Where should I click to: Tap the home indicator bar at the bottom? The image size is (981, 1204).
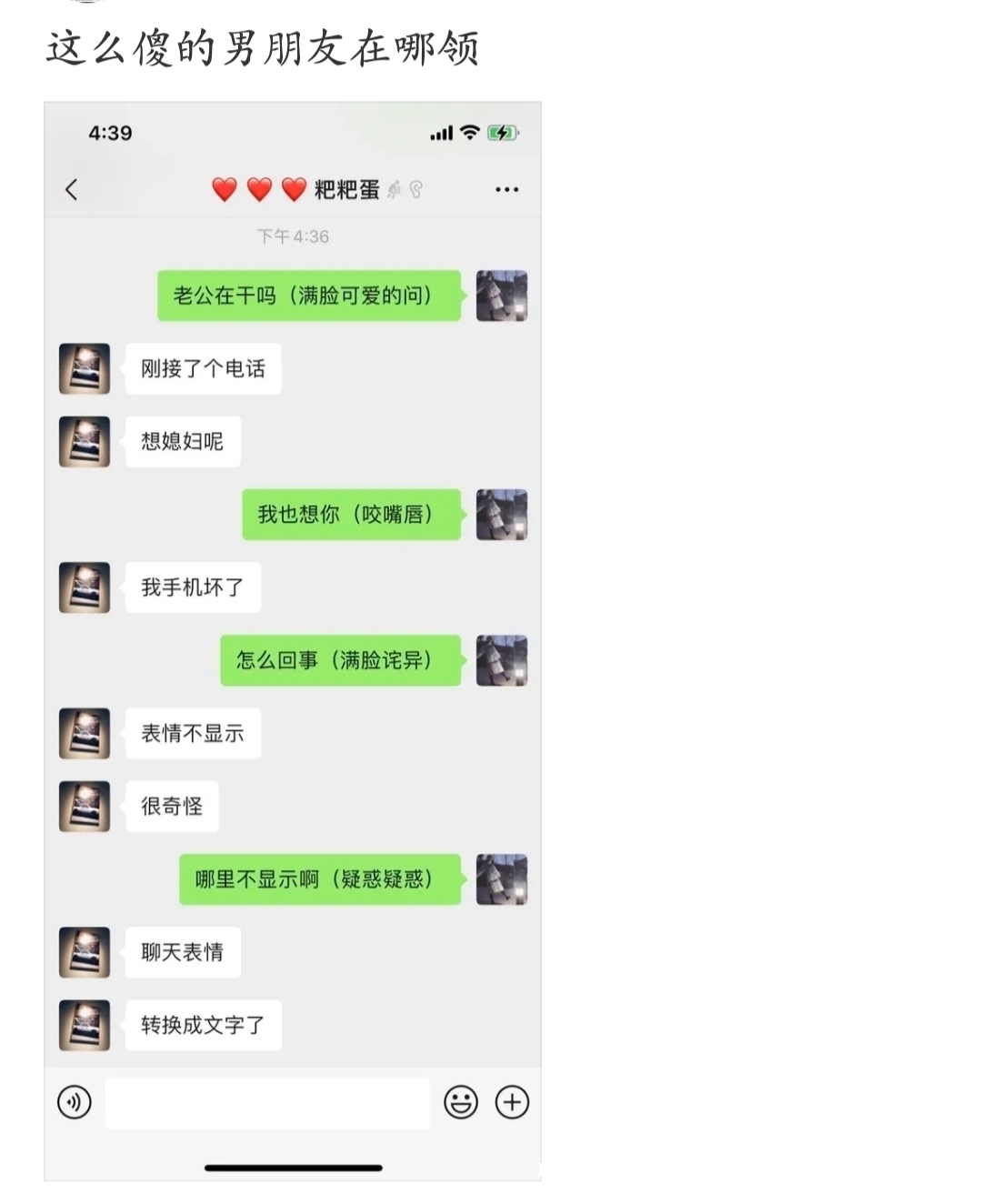click(x=294, y=1165)
